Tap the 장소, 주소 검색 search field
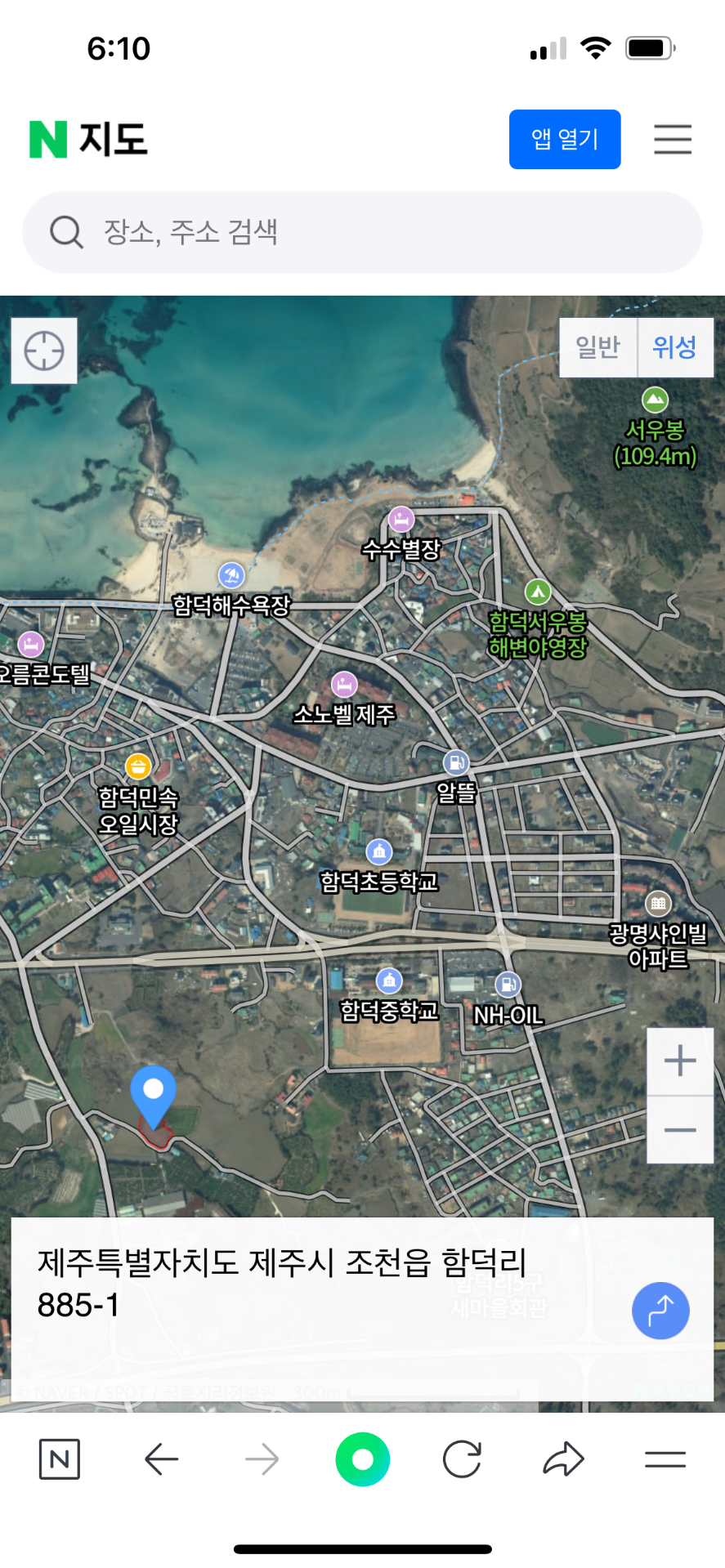725x1568 pixels. tap(362, 232)
